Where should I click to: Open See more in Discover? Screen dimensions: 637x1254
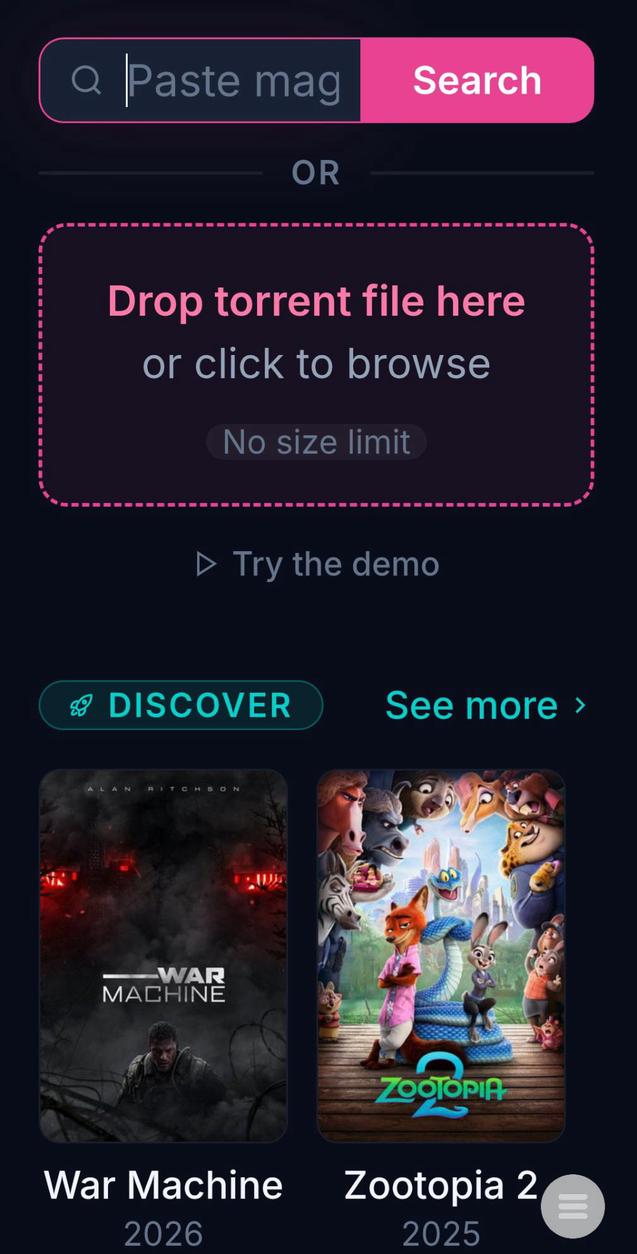click(x=485, y=705)
